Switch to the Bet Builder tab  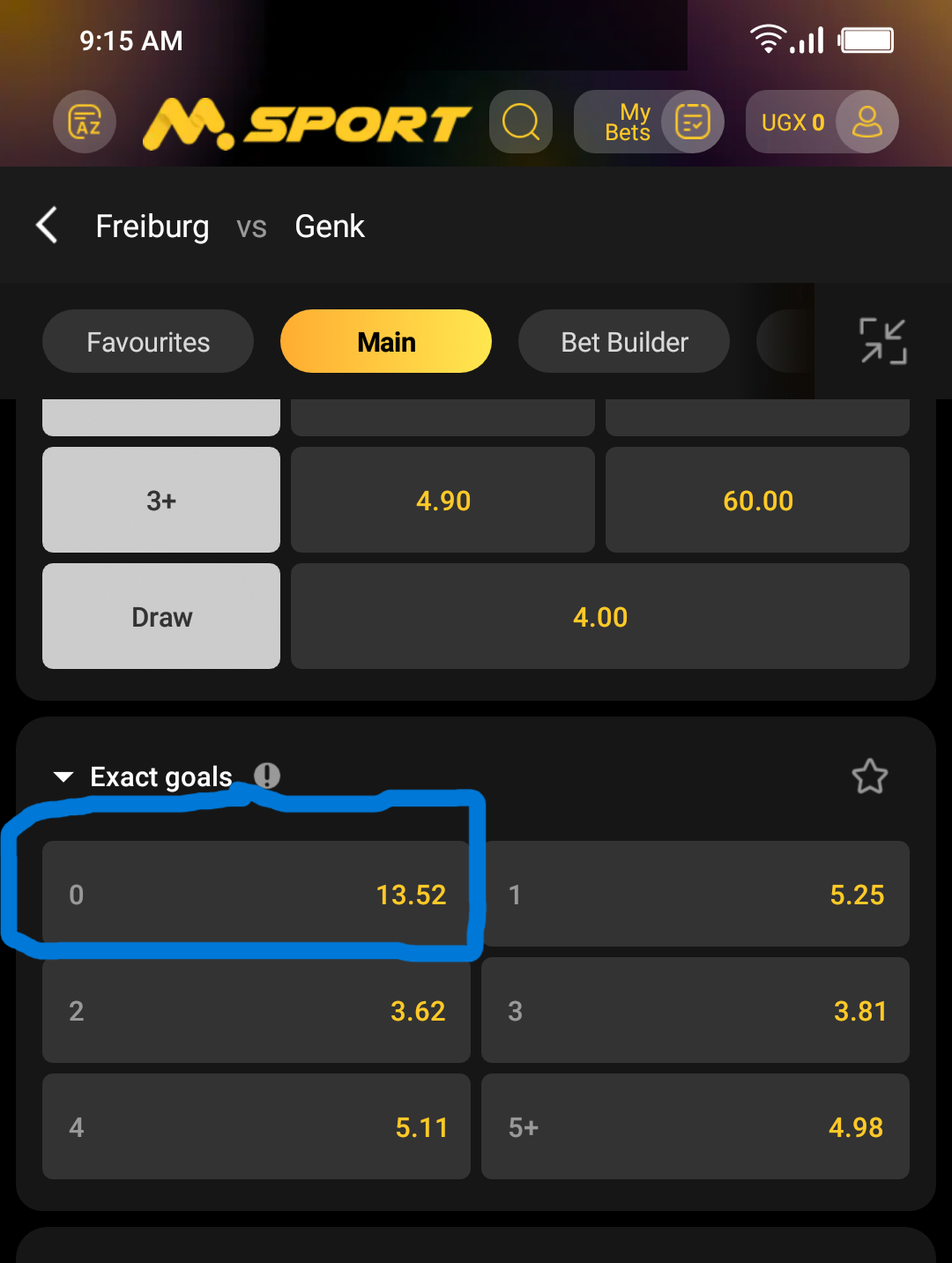pos(624,342)
